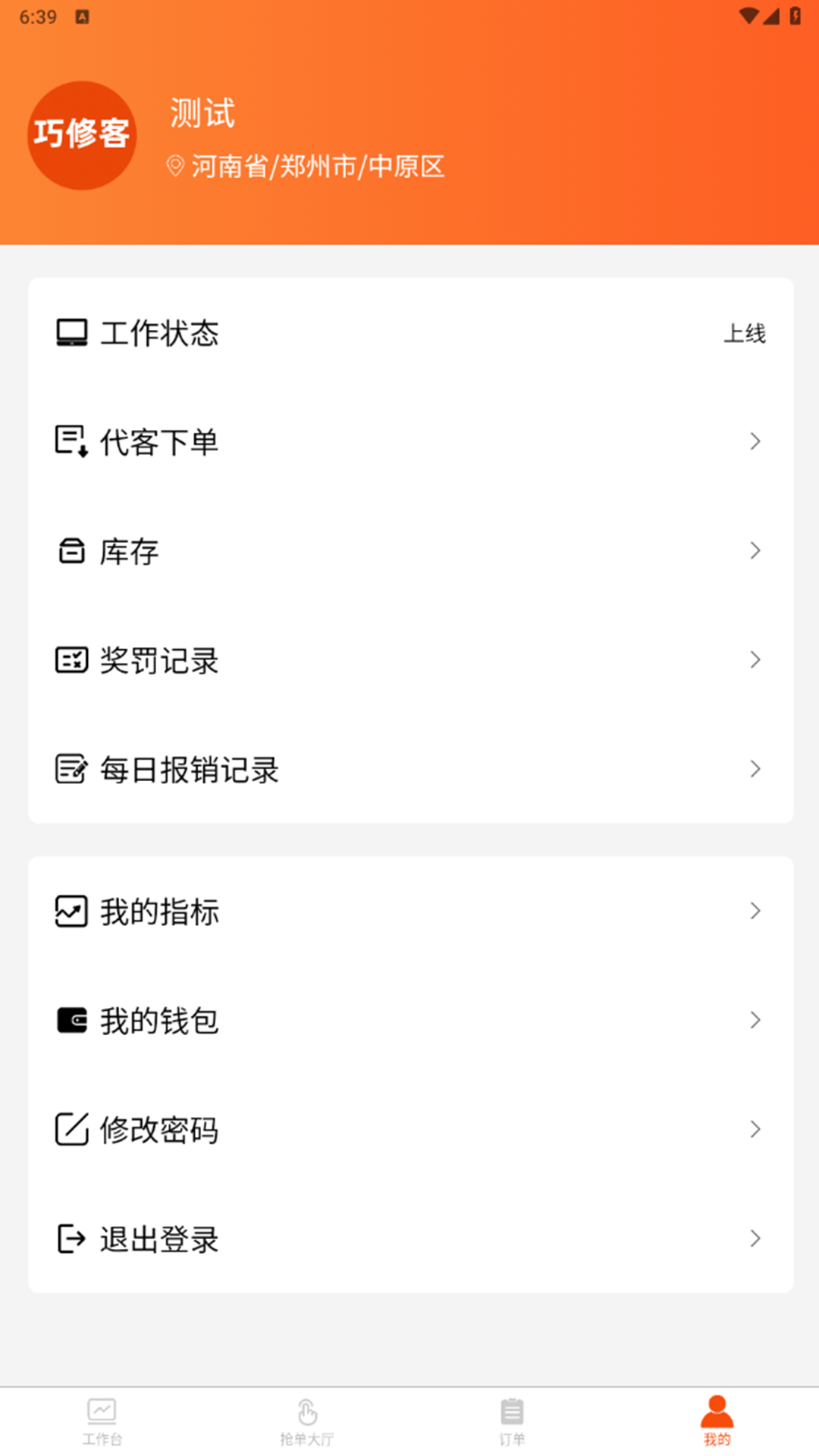Tap the 巧修客 profile avatar
The height and width of the screenshot is (1456, 819).
82,135
